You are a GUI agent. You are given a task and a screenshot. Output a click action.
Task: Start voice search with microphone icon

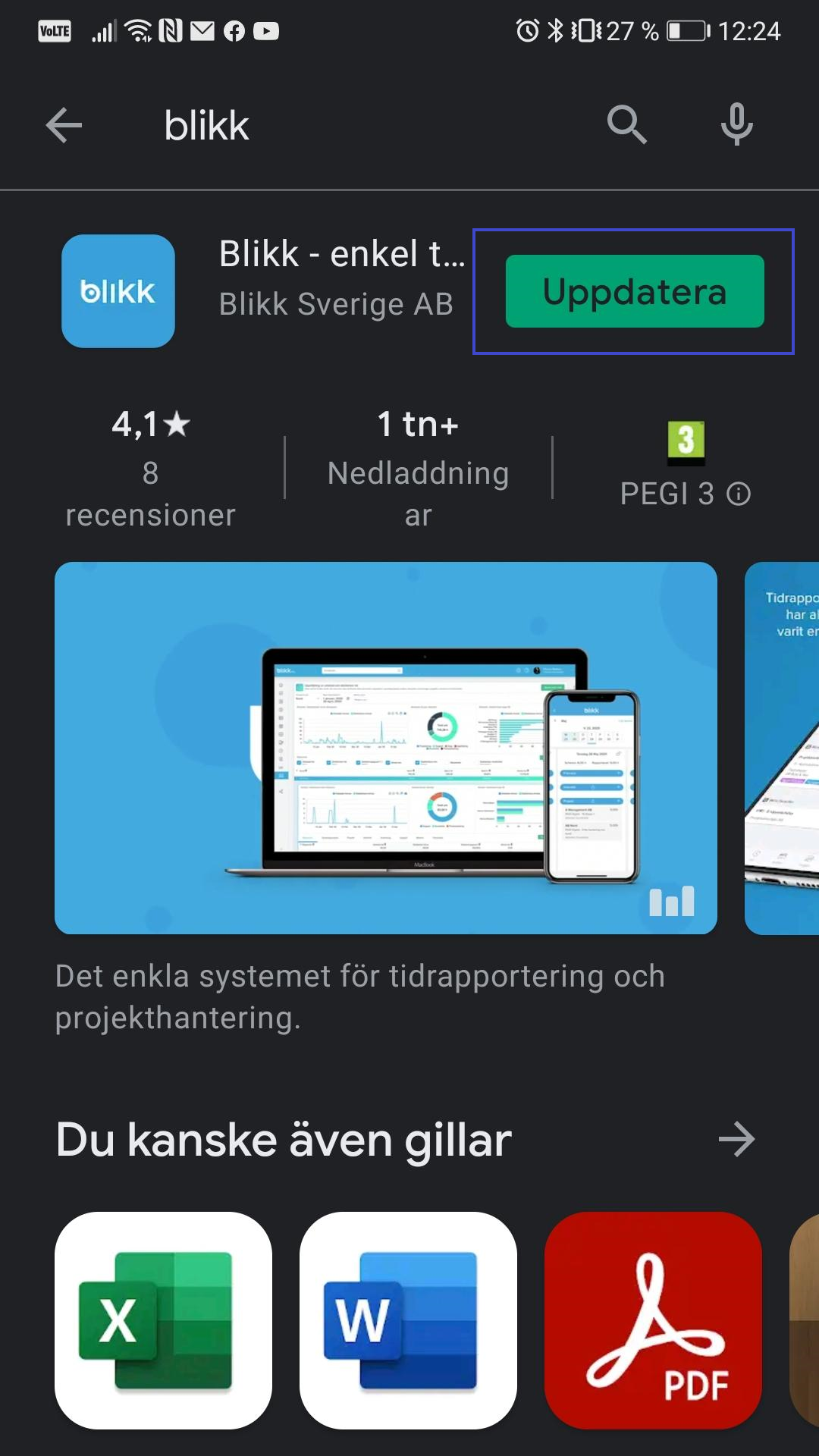click(x=736, y=125)
